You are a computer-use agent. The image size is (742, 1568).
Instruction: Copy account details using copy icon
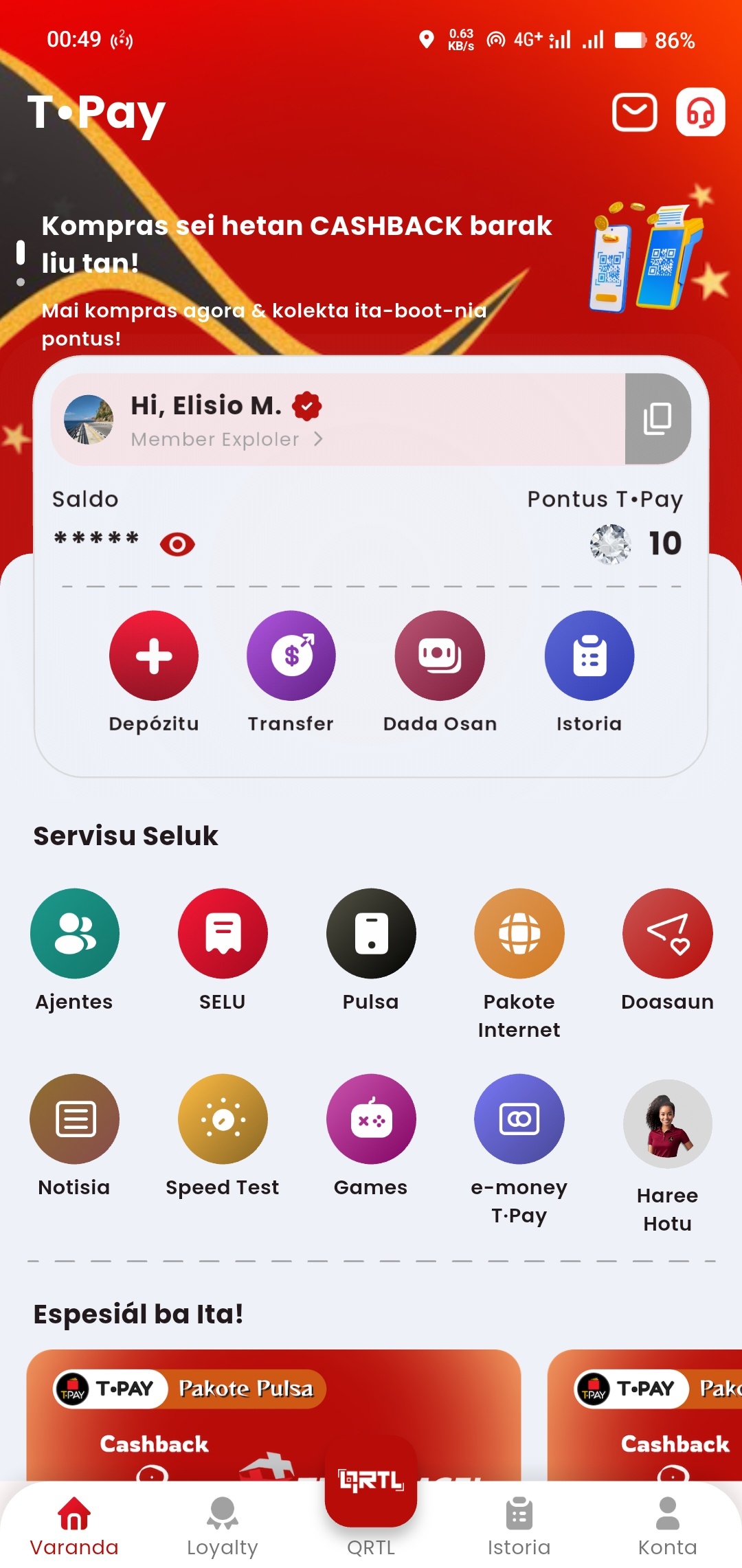coord(657,418)
